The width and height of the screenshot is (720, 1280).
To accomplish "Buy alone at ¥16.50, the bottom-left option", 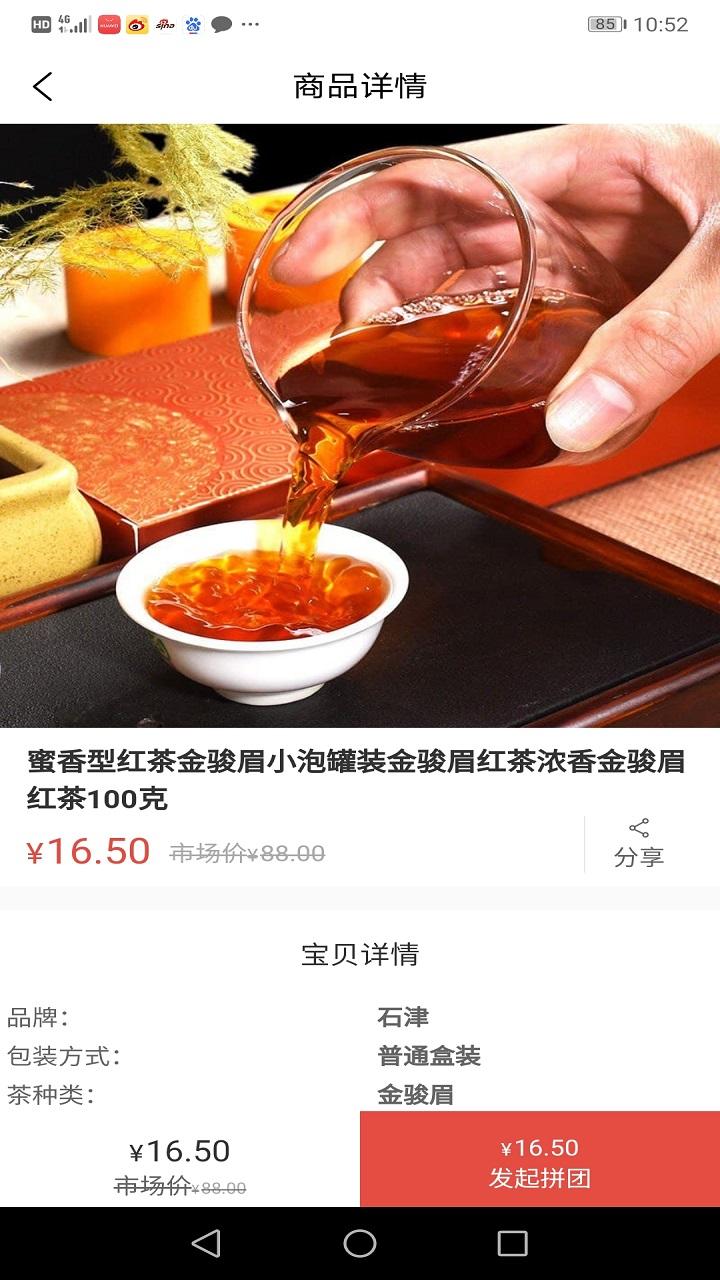I will (x=180, y=1160).
